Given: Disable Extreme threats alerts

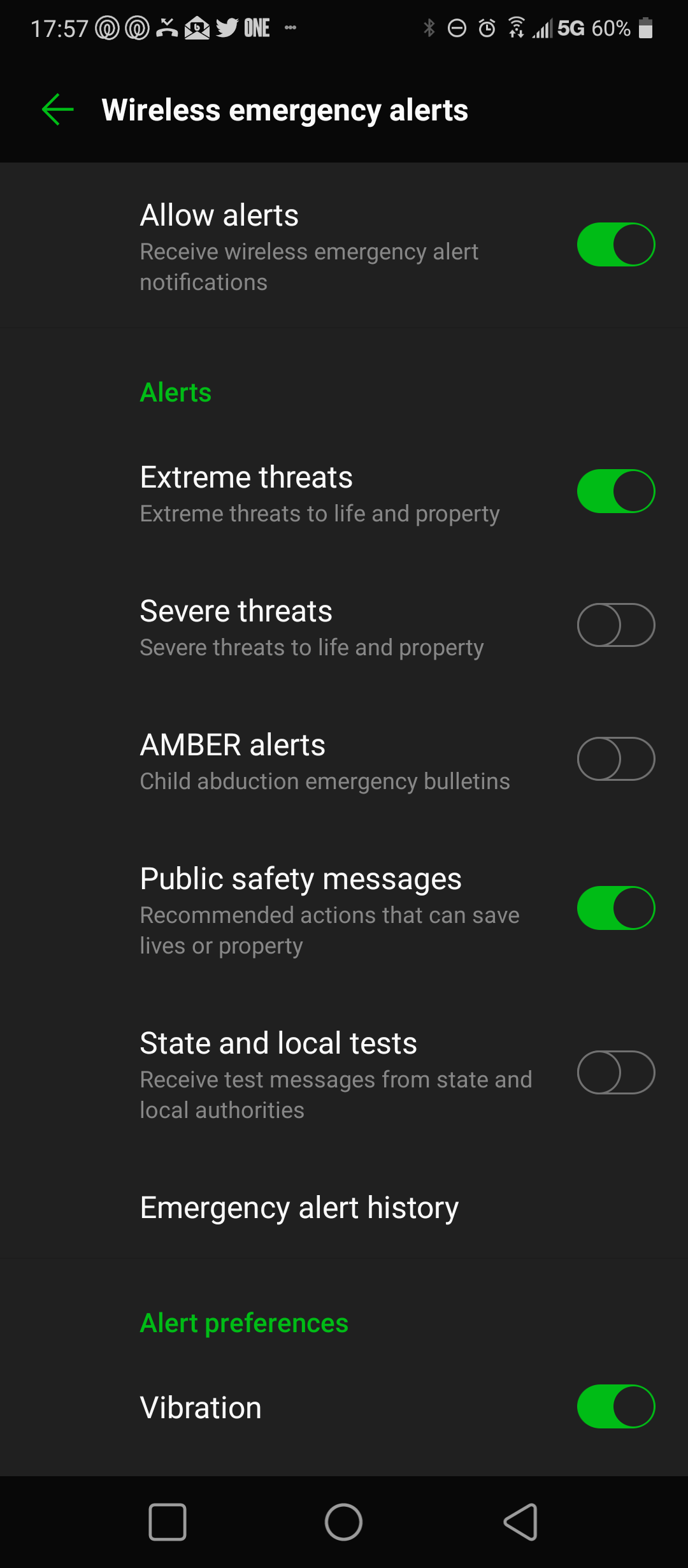Looking at the screenshot, I should point(616,491).
